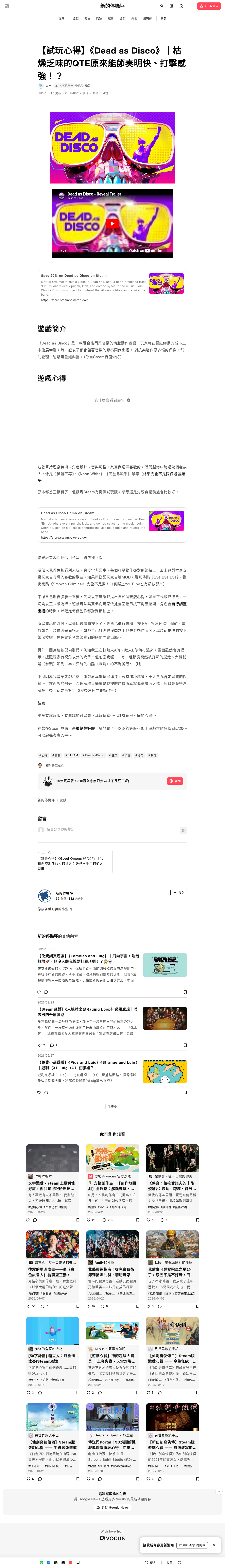
Task: Select the #DeadasDisco hashtag chip
Action: (94, 755)
